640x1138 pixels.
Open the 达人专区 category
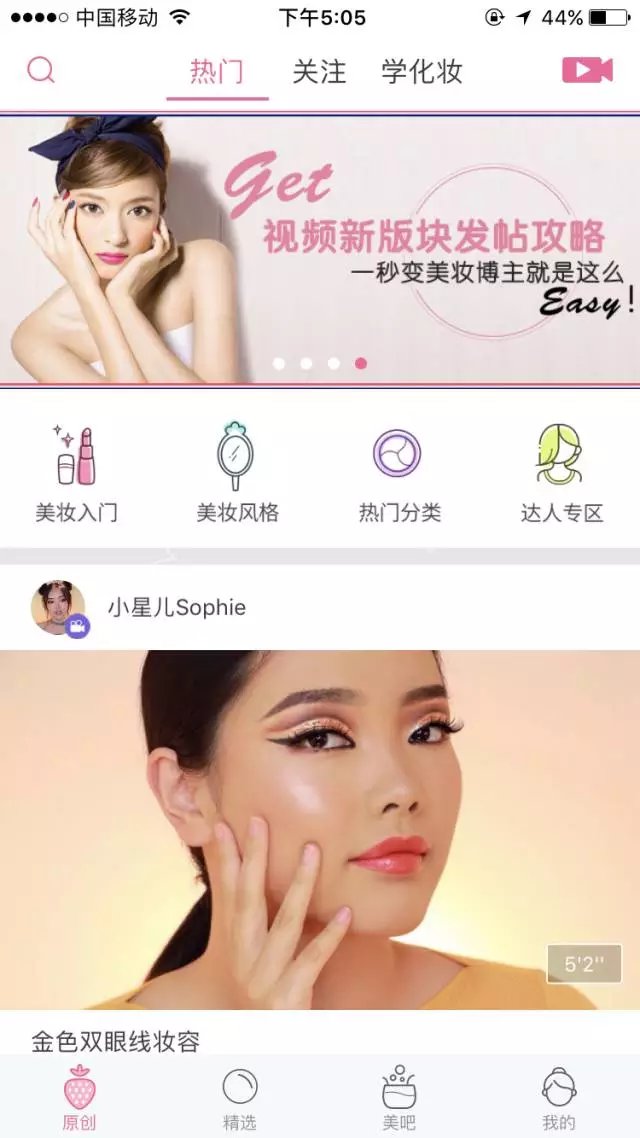tap(561, 475)
